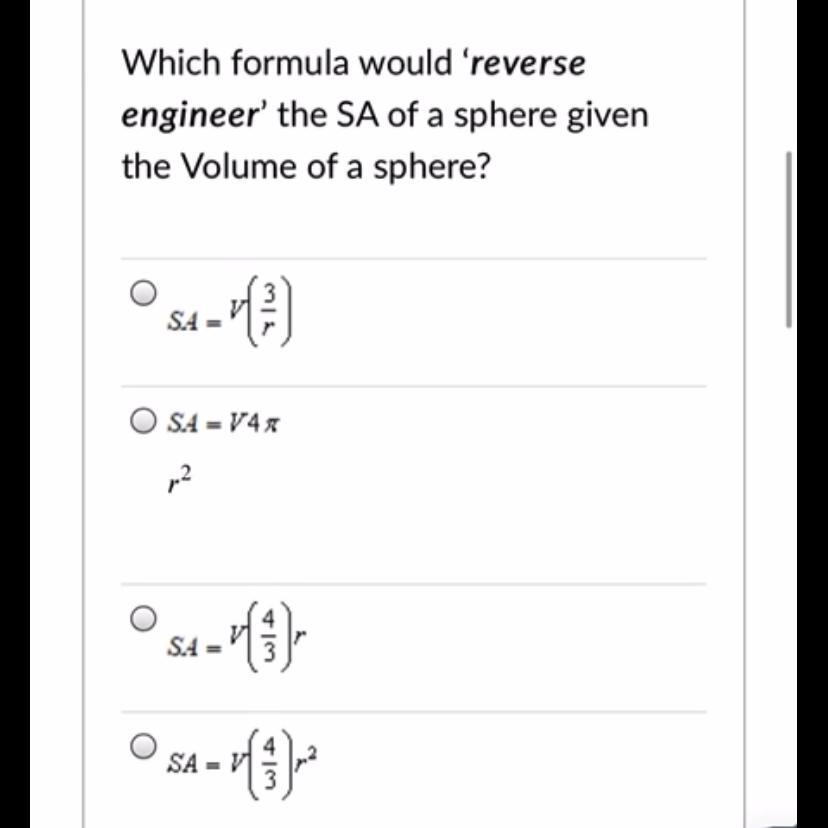Image resolution: width=828 pixels, height=828 pixels.
Task: Choose the option SA = V4π r²
Action: [x=144, y=421]
